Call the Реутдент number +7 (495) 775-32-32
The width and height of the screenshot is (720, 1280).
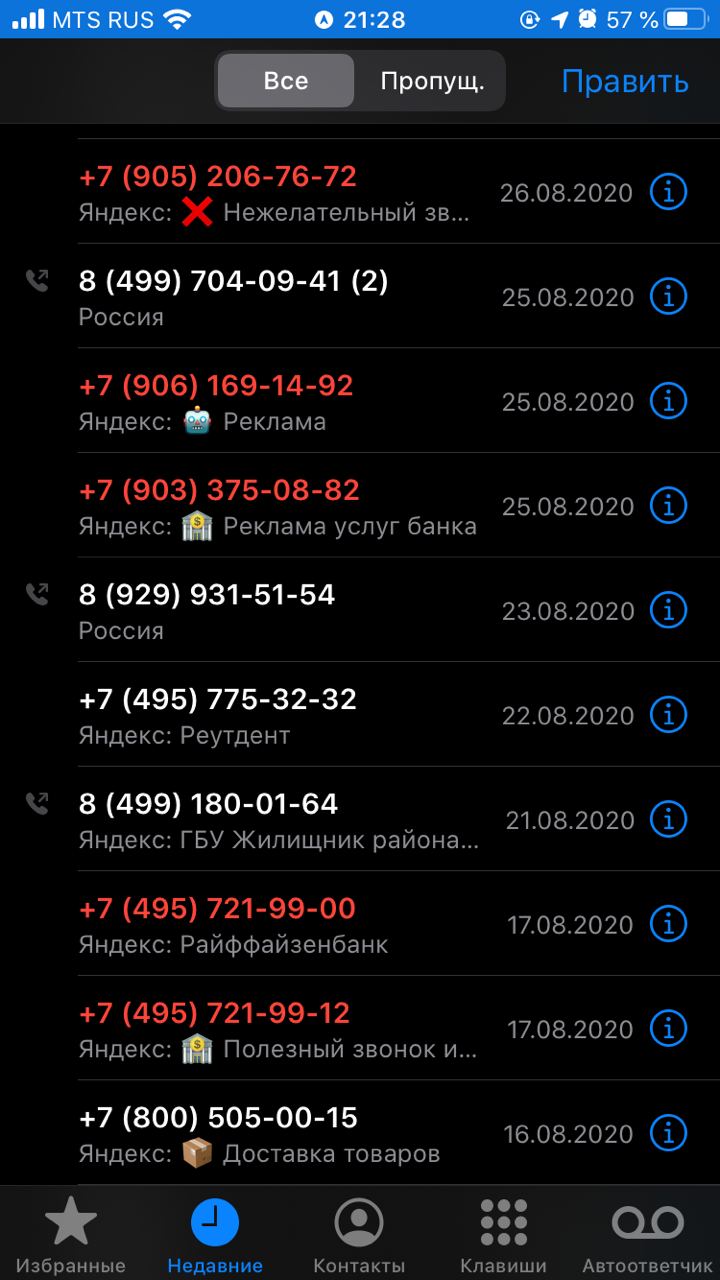tap(360, 715)
